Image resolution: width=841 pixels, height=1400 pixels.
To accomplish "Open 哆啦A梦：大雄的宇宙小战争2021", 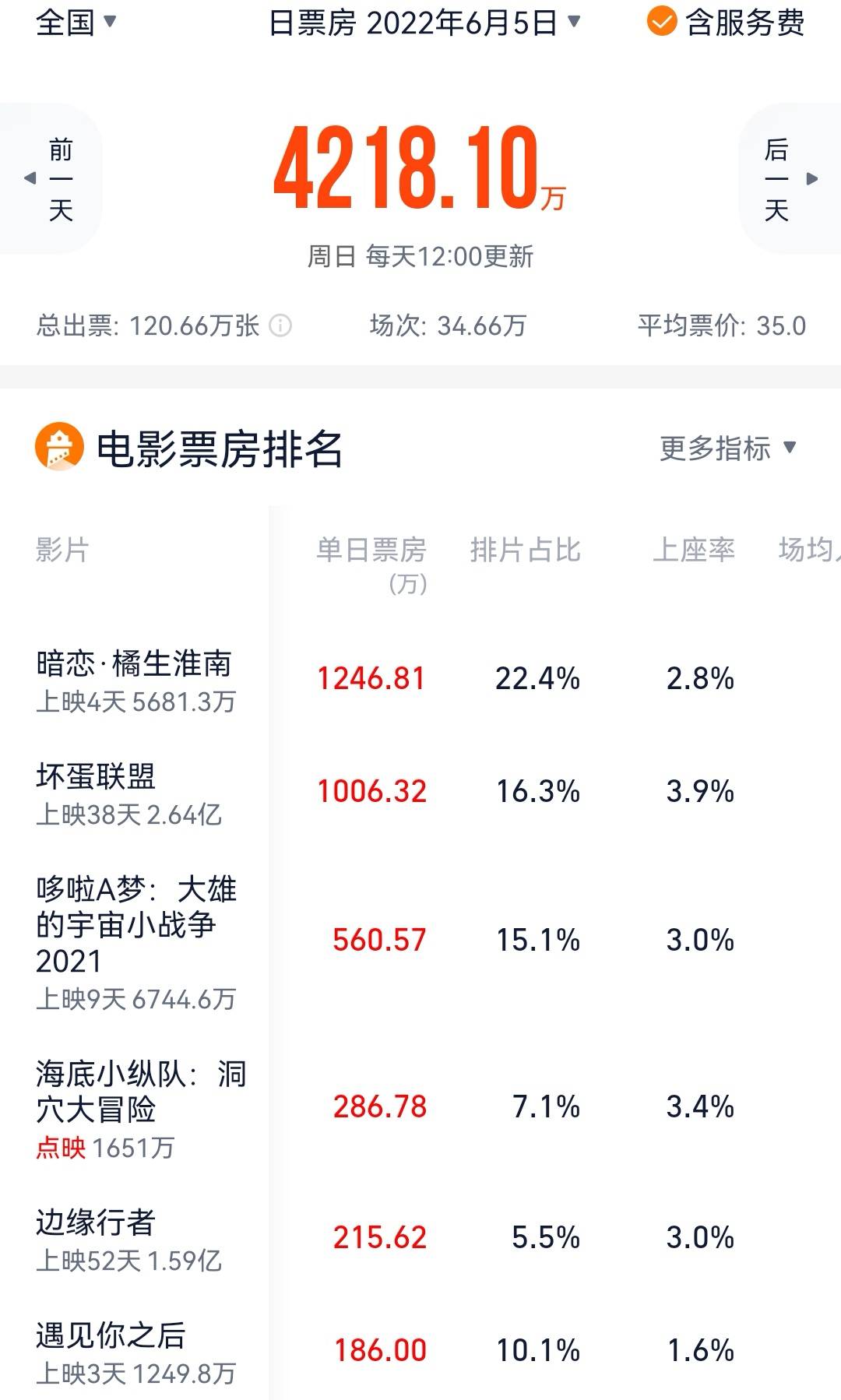I will tap(420, 941).
